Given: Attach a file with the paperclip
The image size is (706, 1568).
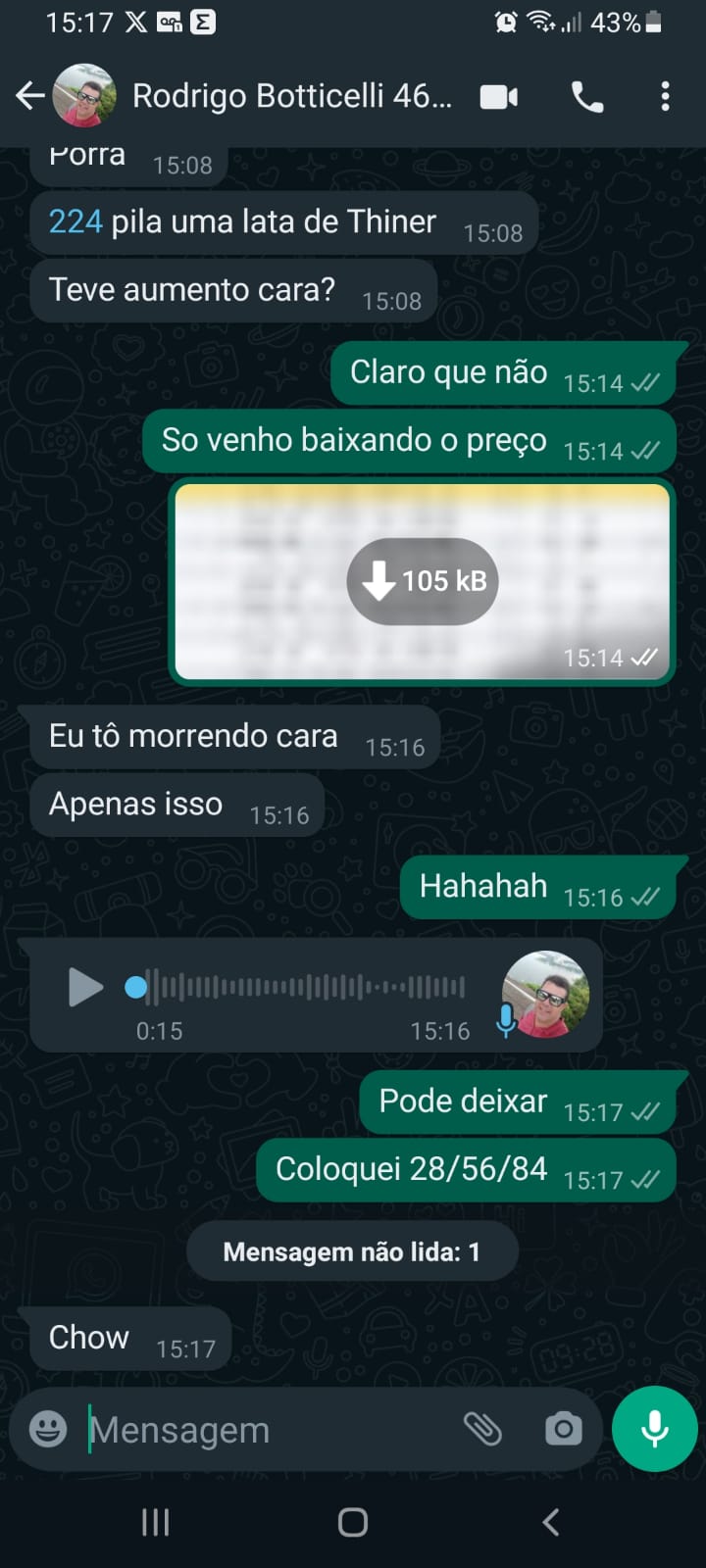Looking at the screenshot, I should (482, 1429).
